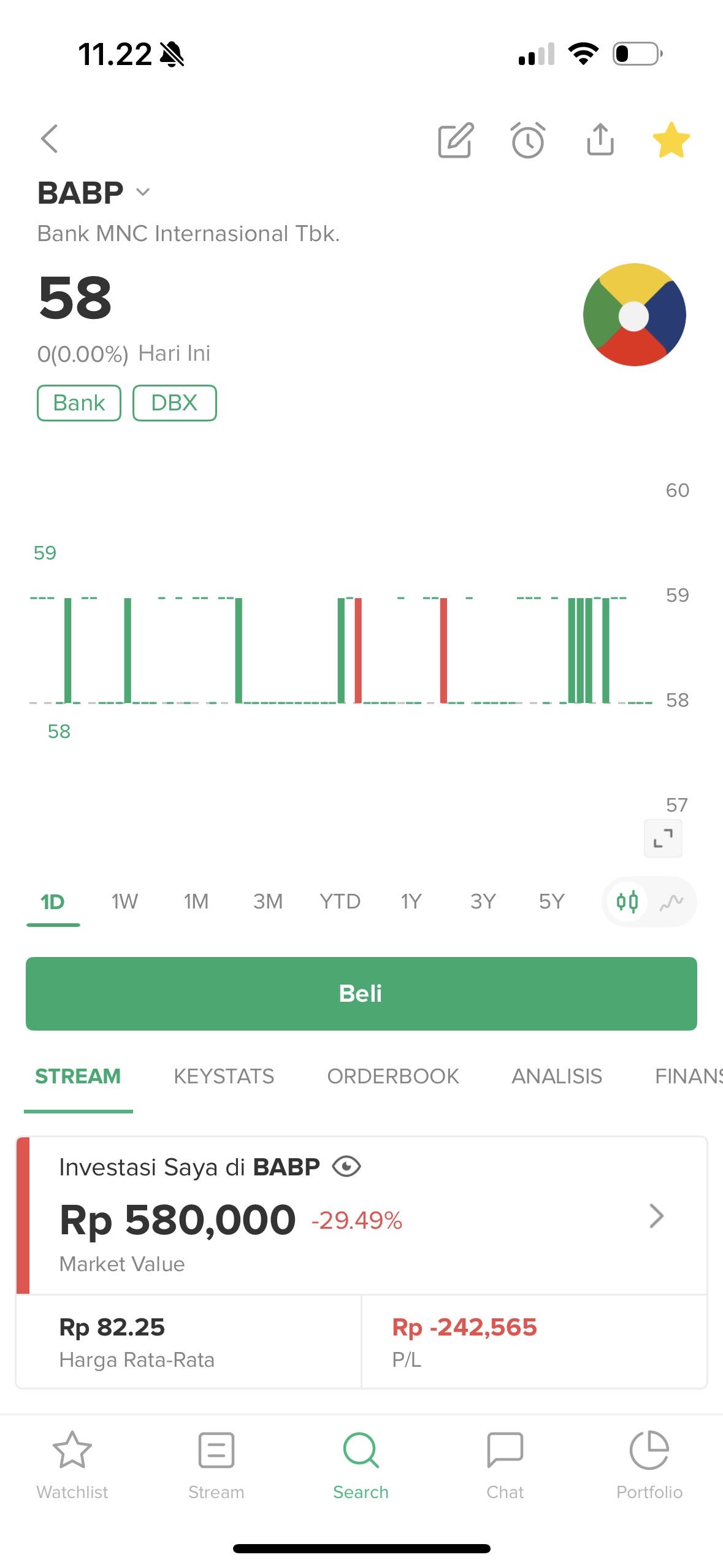Expand investment details with the right chevron
This screenshot has height=1568, width=723.
pos(656,1215)
